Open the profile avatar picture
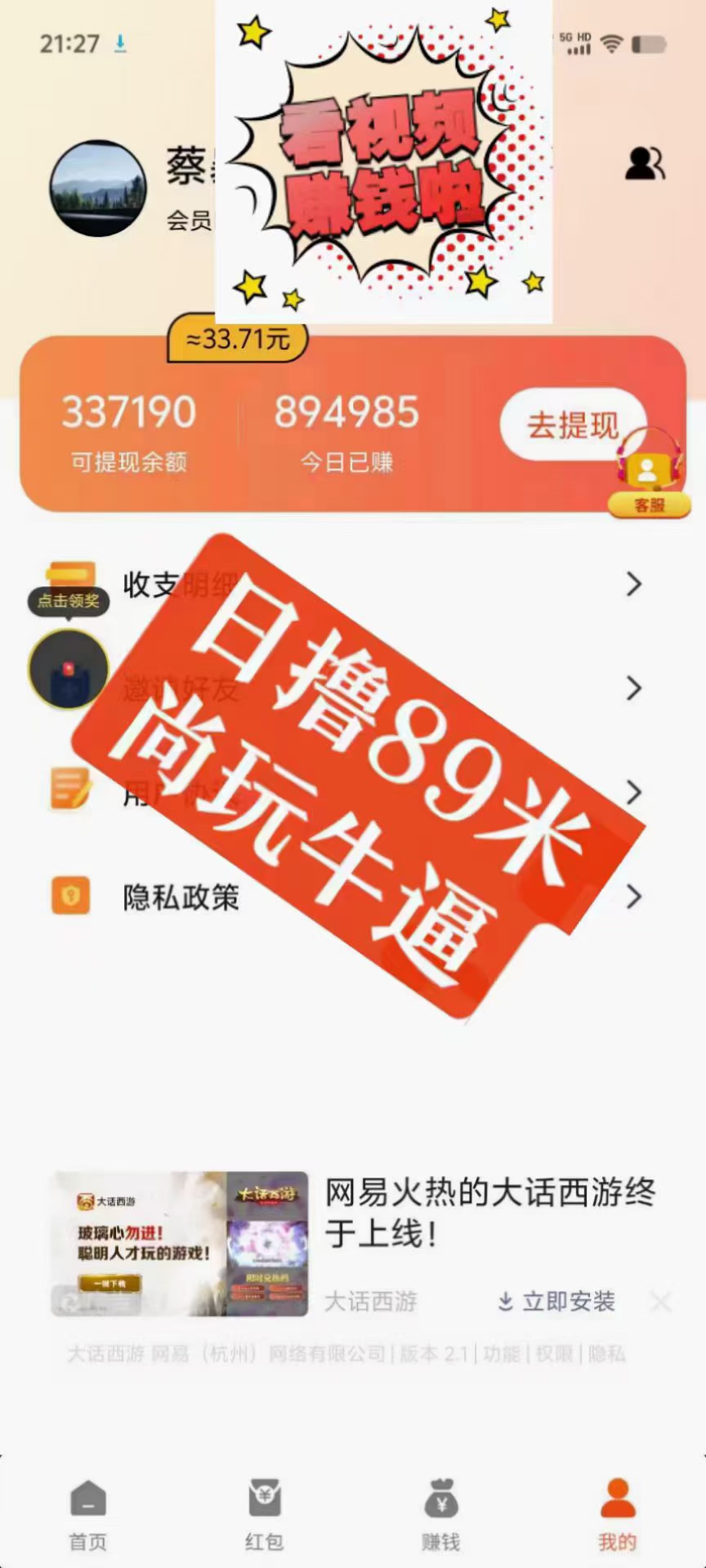 98,189
